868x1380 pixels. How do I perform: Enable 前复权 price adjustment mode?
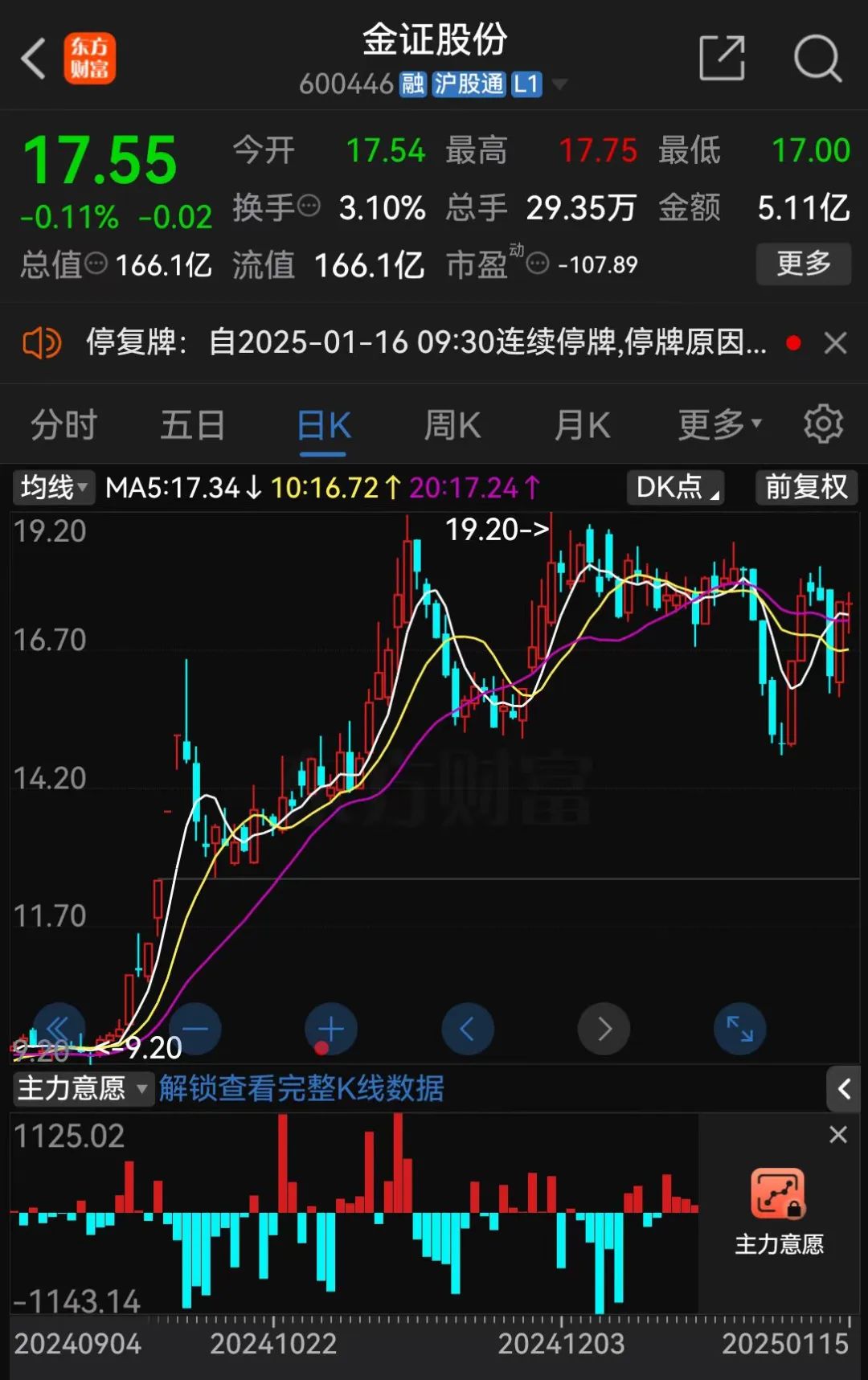[805, 487]
